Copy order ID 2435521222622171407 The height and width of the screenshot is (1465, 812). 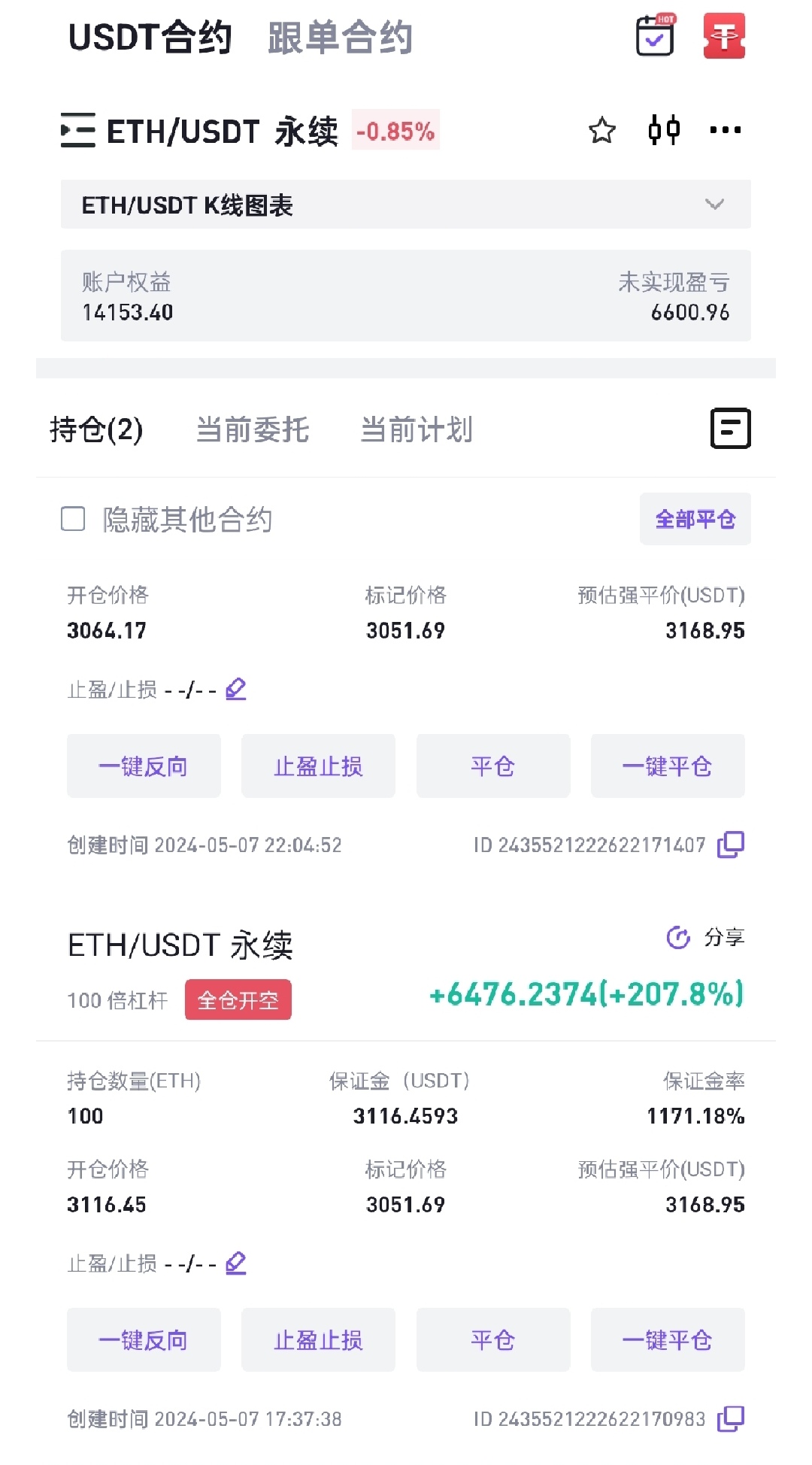(730, 845)
